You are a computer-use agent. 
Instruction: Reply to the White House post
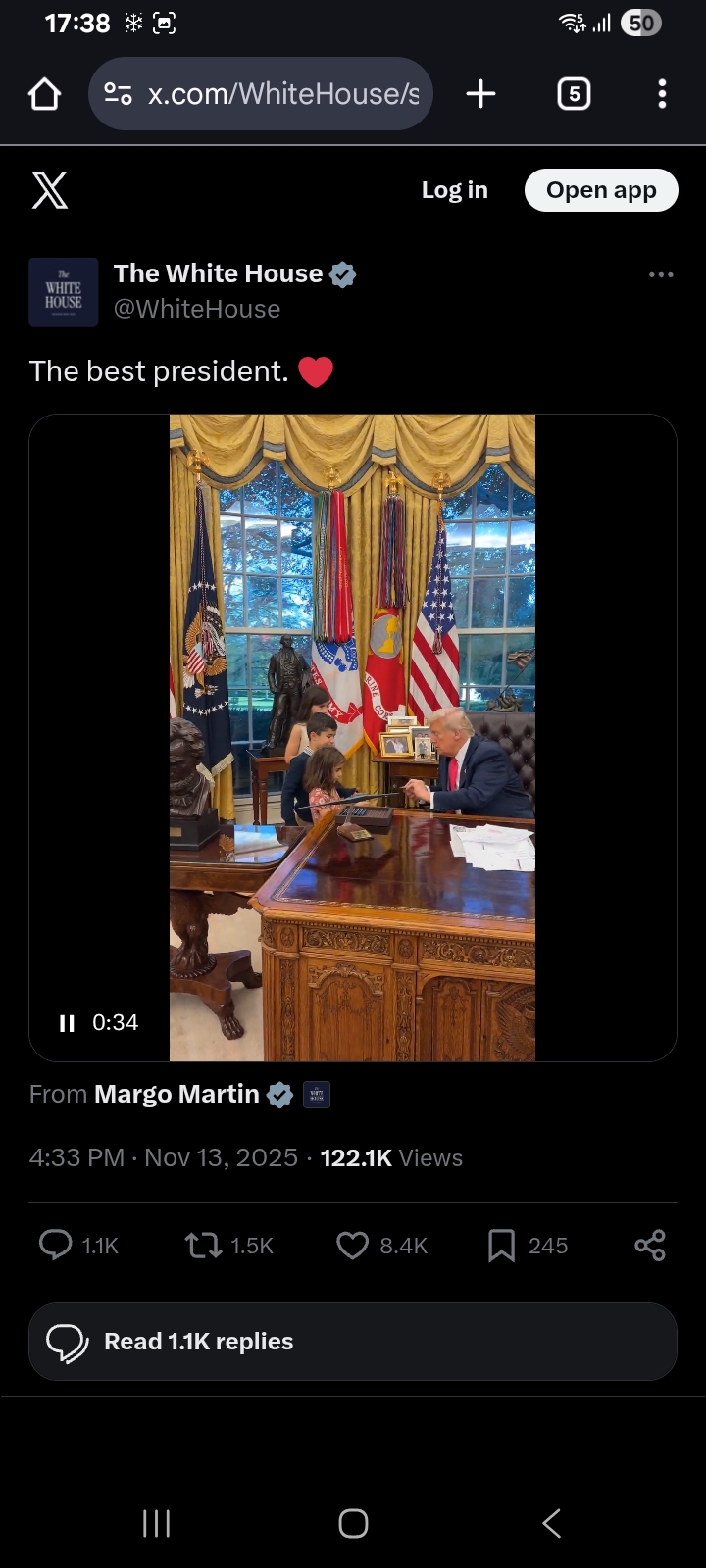56,1245
